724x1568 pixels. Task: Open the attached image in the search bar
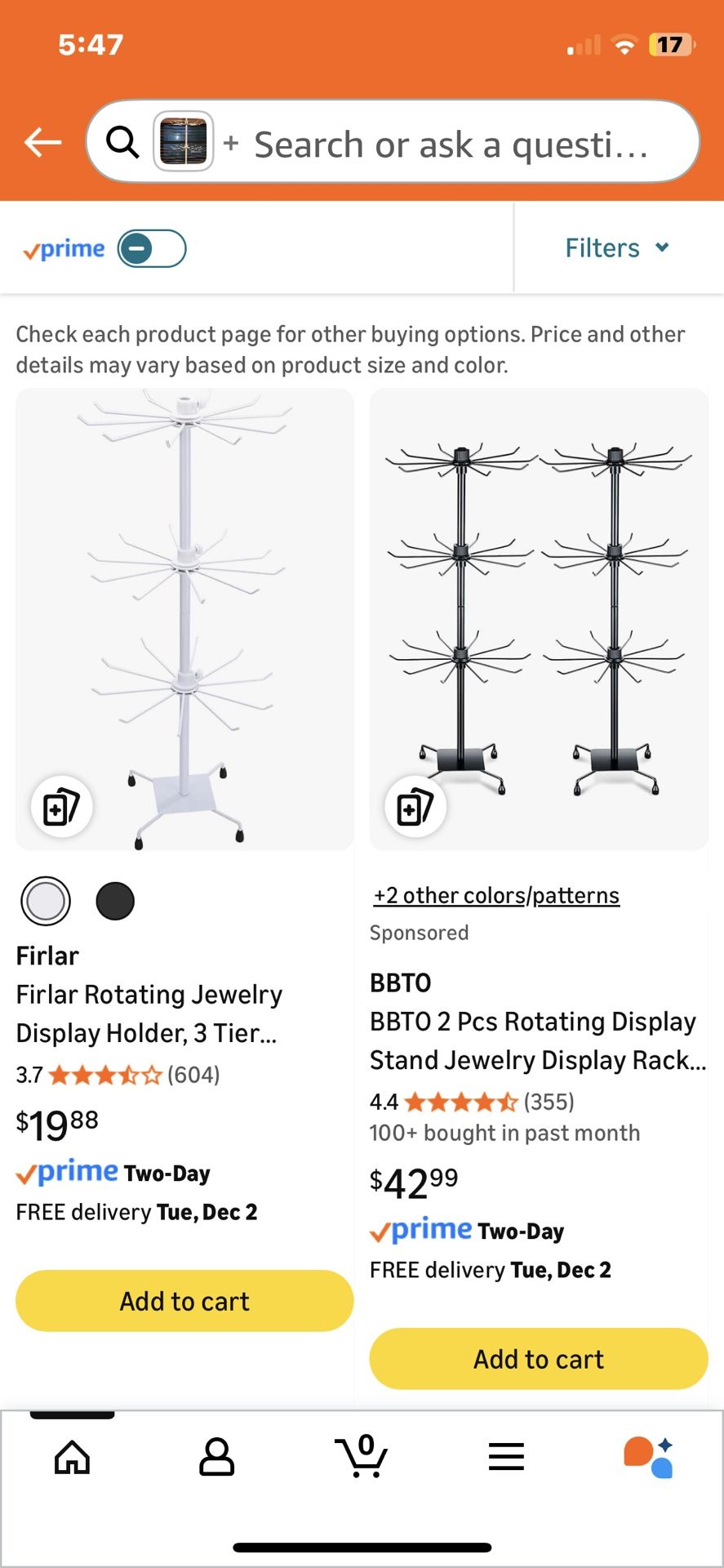click(184, 140)
